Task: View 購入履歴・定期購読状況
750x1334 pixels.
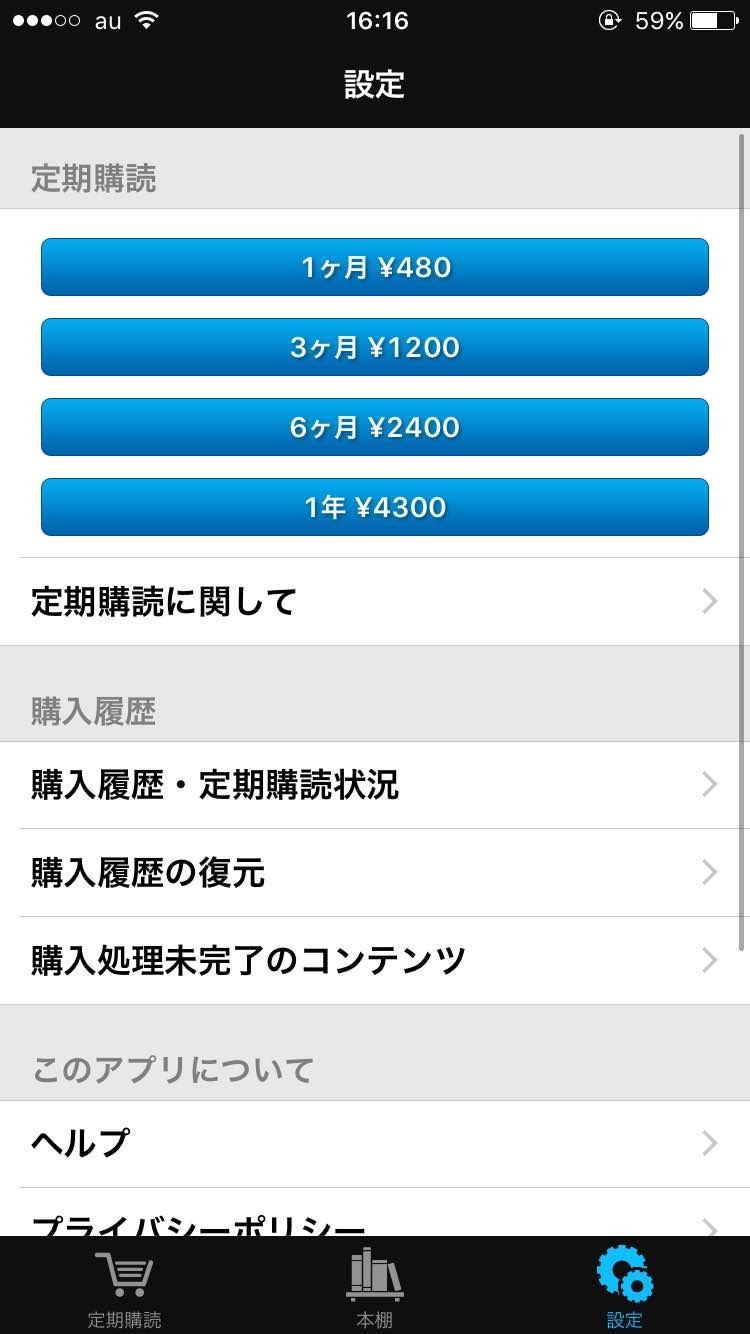Action: coord(375,785)
